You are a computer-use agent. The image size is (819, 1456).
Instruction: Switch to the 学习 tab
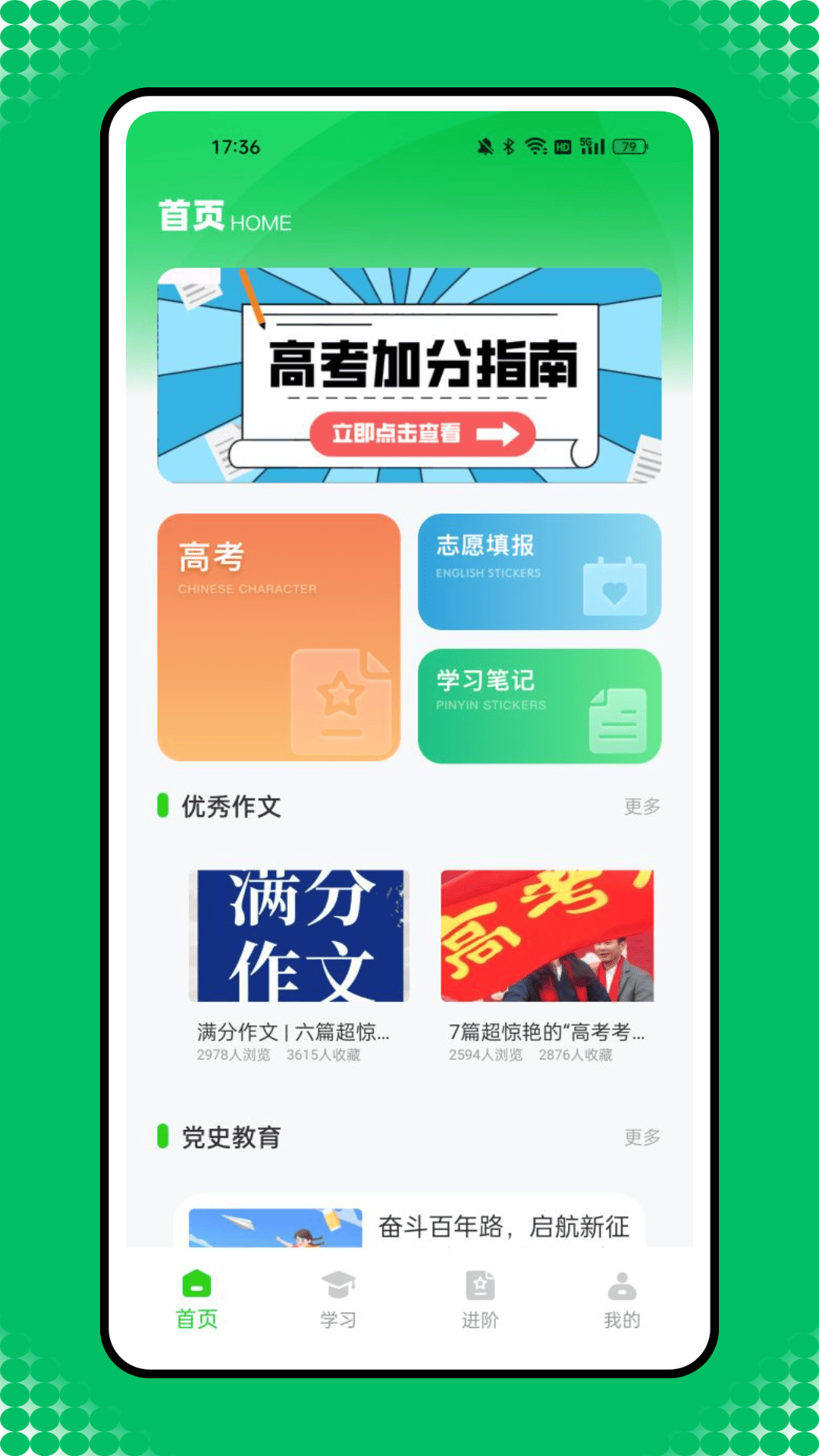[338, 1300]
